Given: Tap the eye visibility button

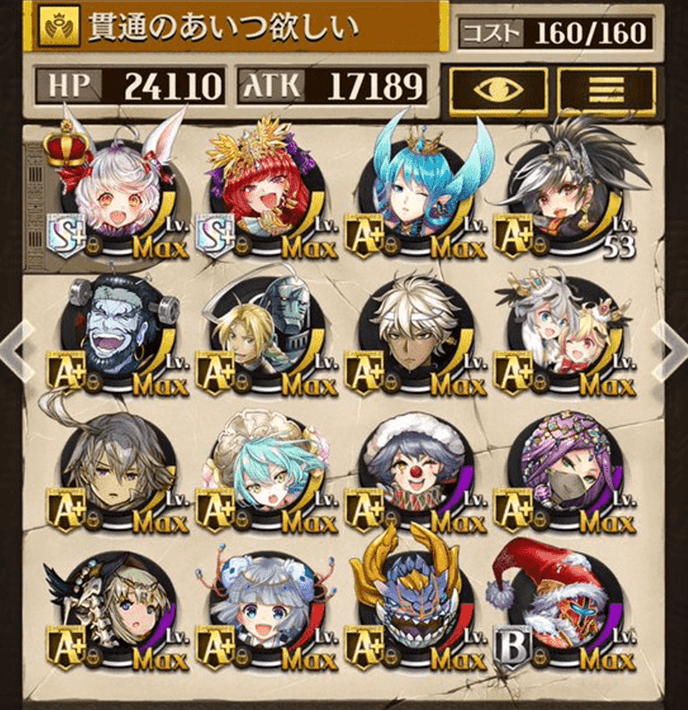Looking at the screenshot, I should tap(497, 88).
